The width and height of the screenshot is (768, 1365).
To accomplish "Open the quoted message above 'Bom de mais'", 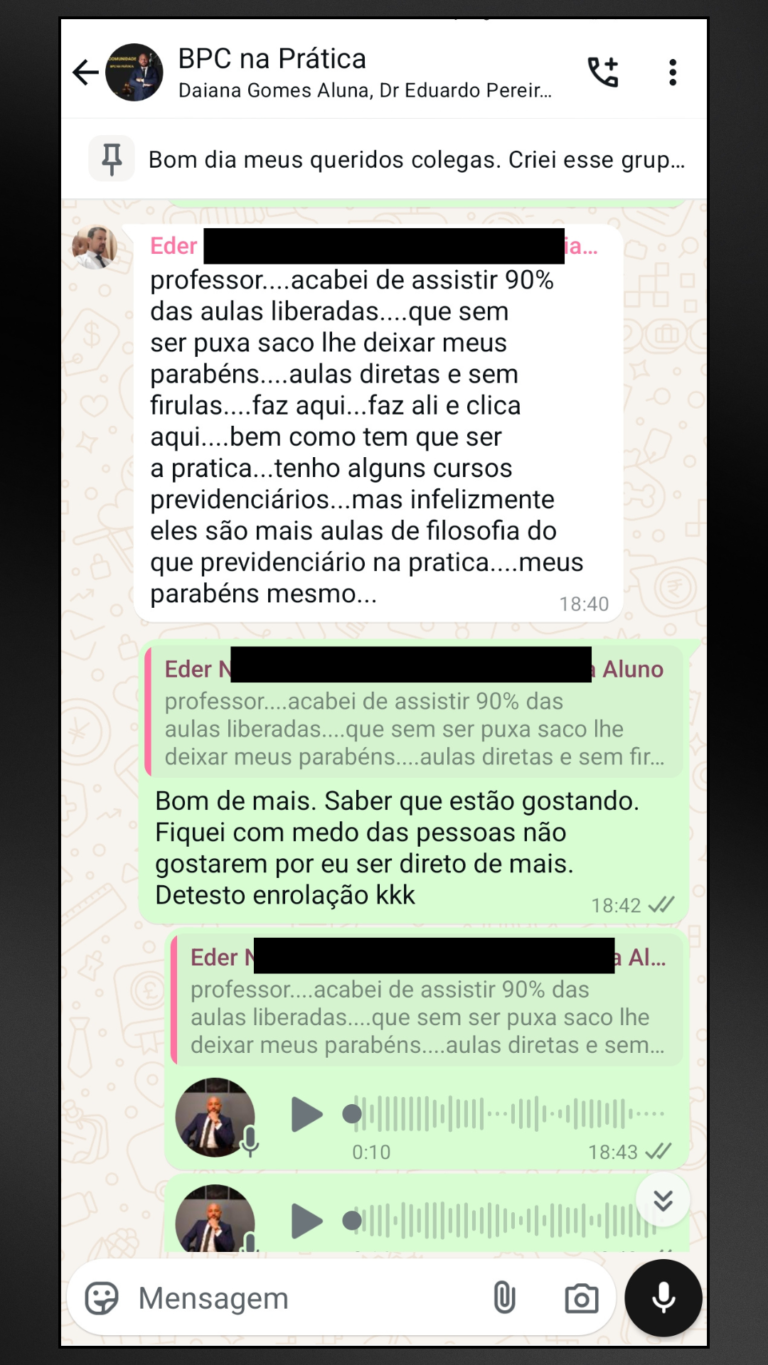I will (x=414, y=712).
